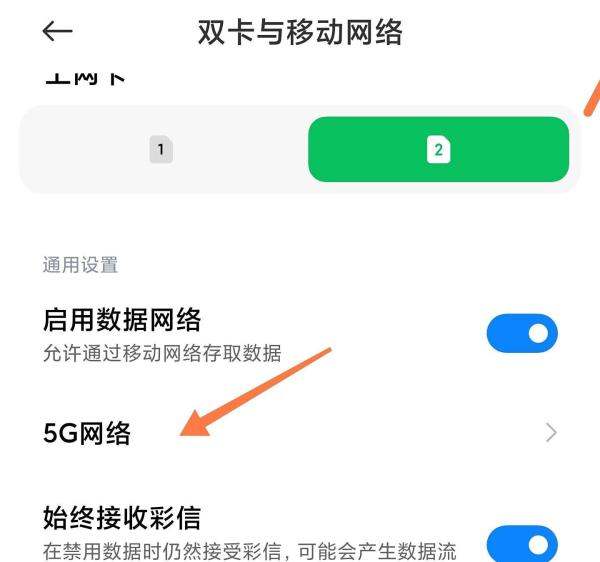Open 5G网络 settings

[300, 433]
